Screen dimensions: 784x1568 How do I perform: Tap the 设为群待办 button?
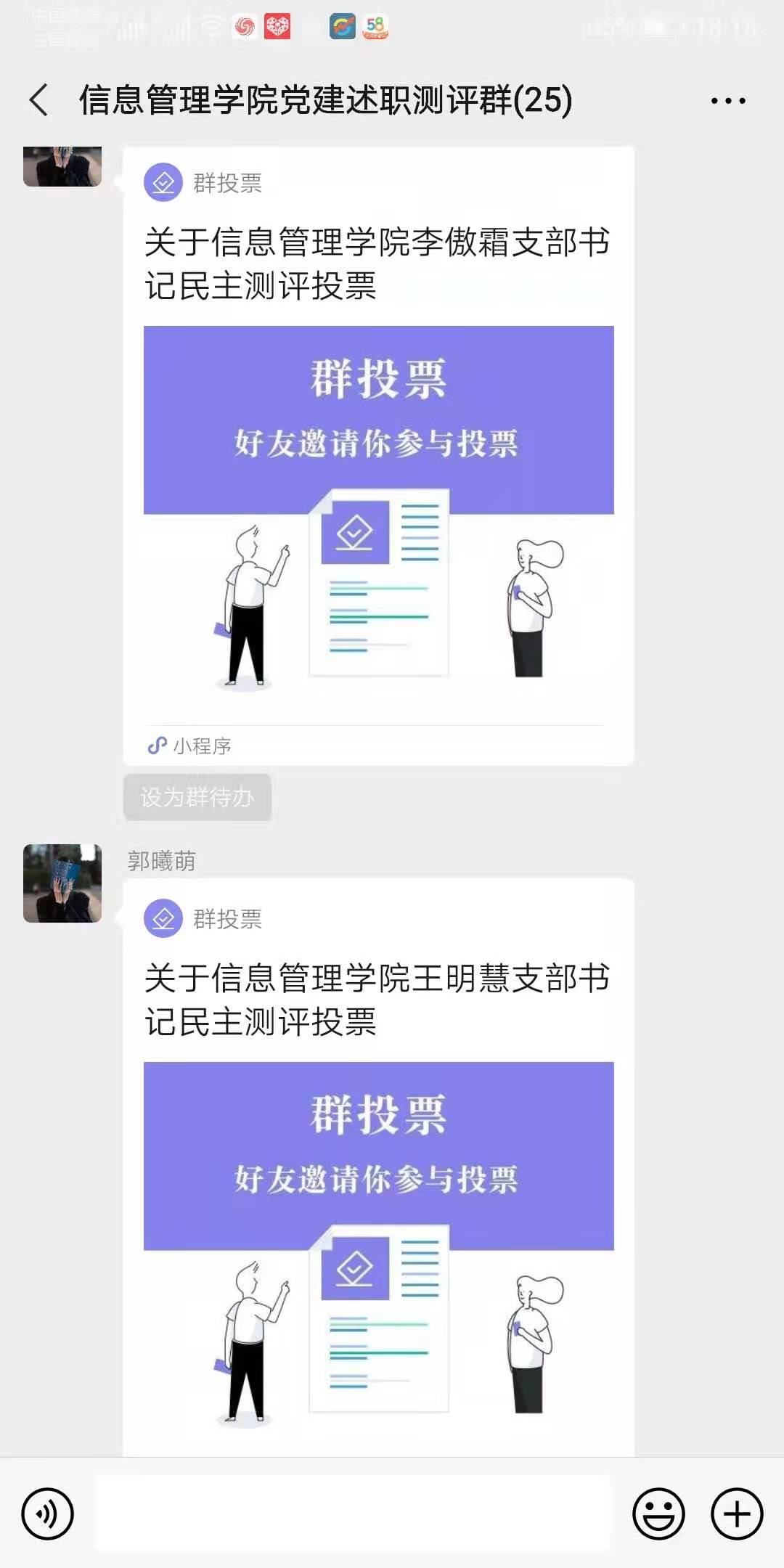point(197,797)
